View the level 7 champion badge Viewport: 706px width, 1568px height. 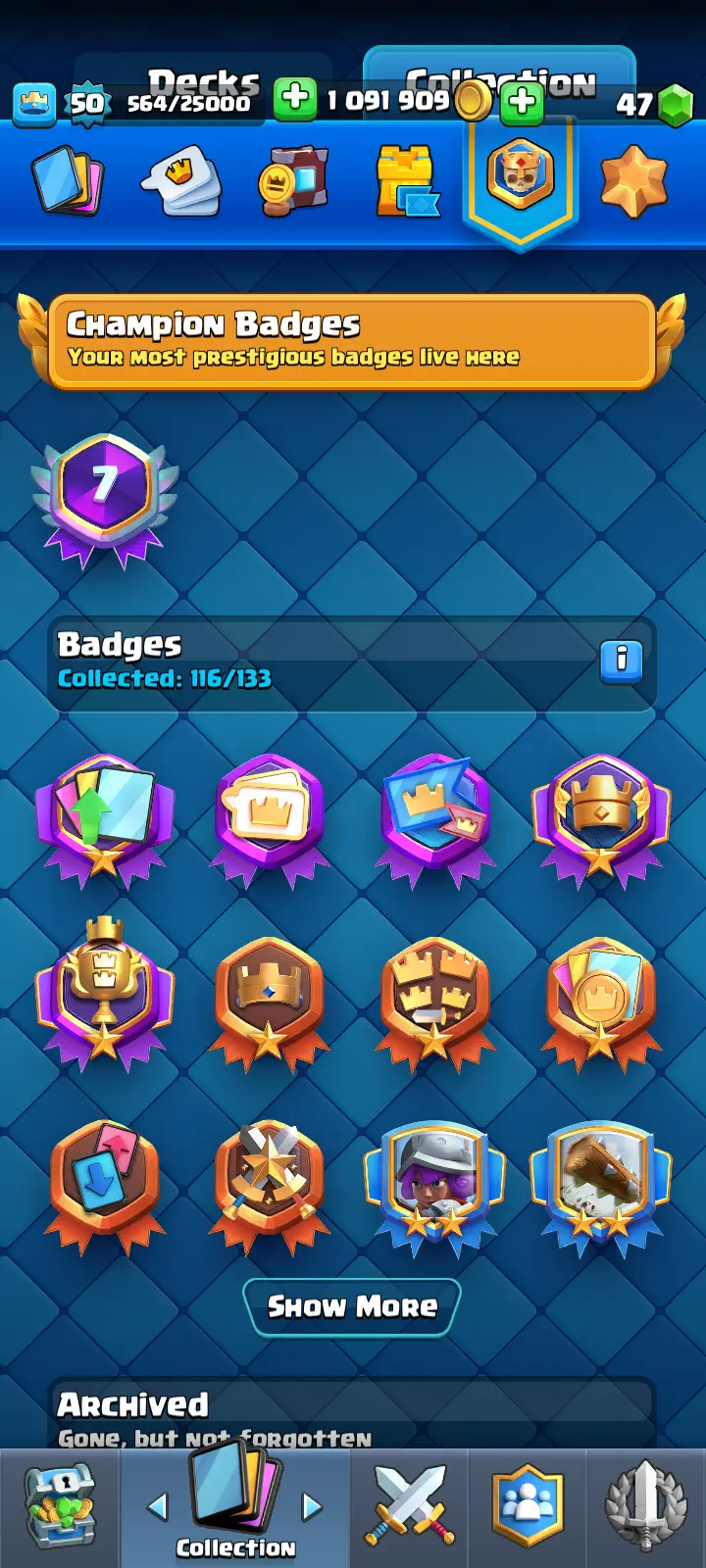[104, 495]
